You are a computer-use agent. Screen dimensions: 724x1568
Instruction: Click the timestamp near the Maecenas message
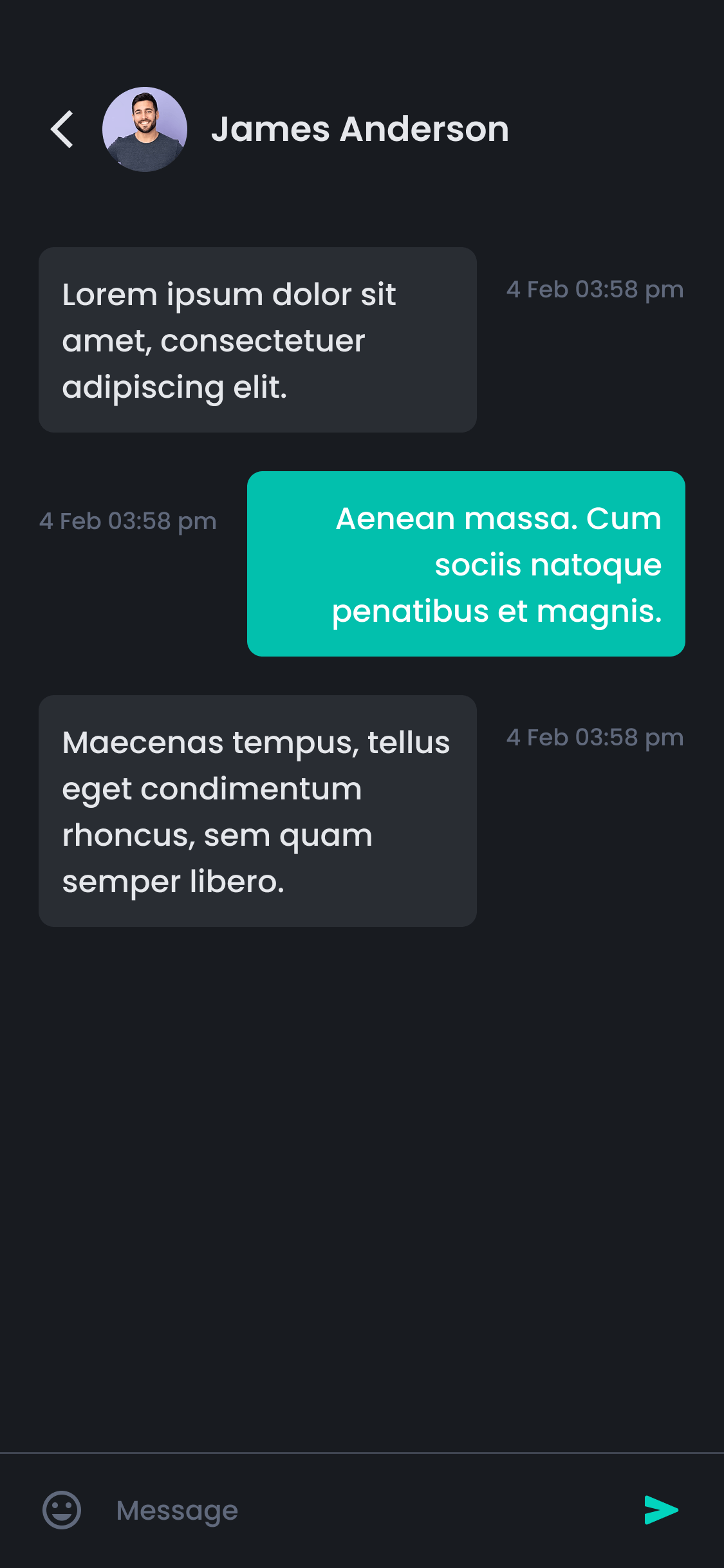pyautogui.click(x=595, y=738)
